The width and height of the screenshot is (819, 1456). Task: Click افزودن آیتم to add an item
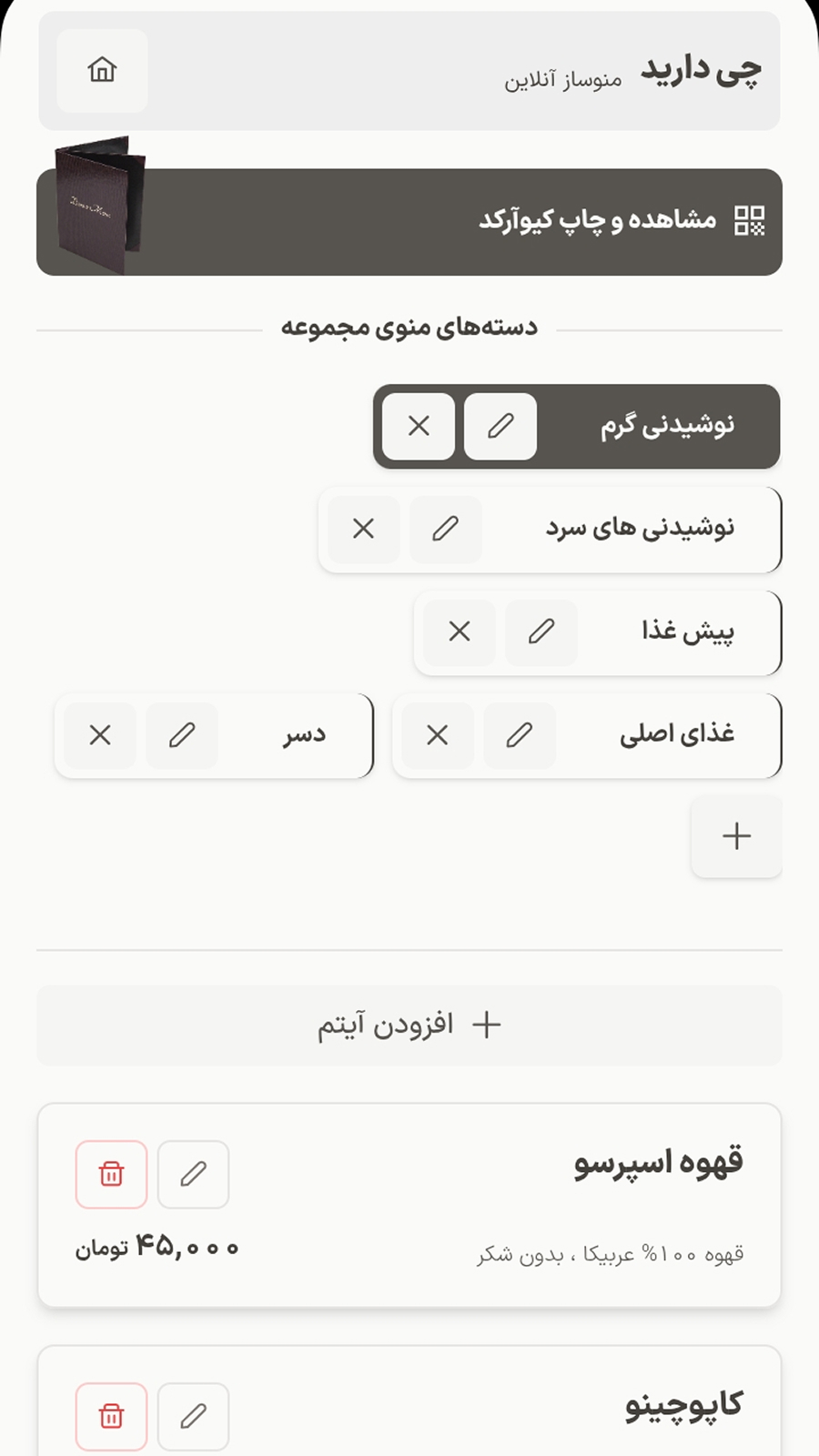[x=409, y=1025]
